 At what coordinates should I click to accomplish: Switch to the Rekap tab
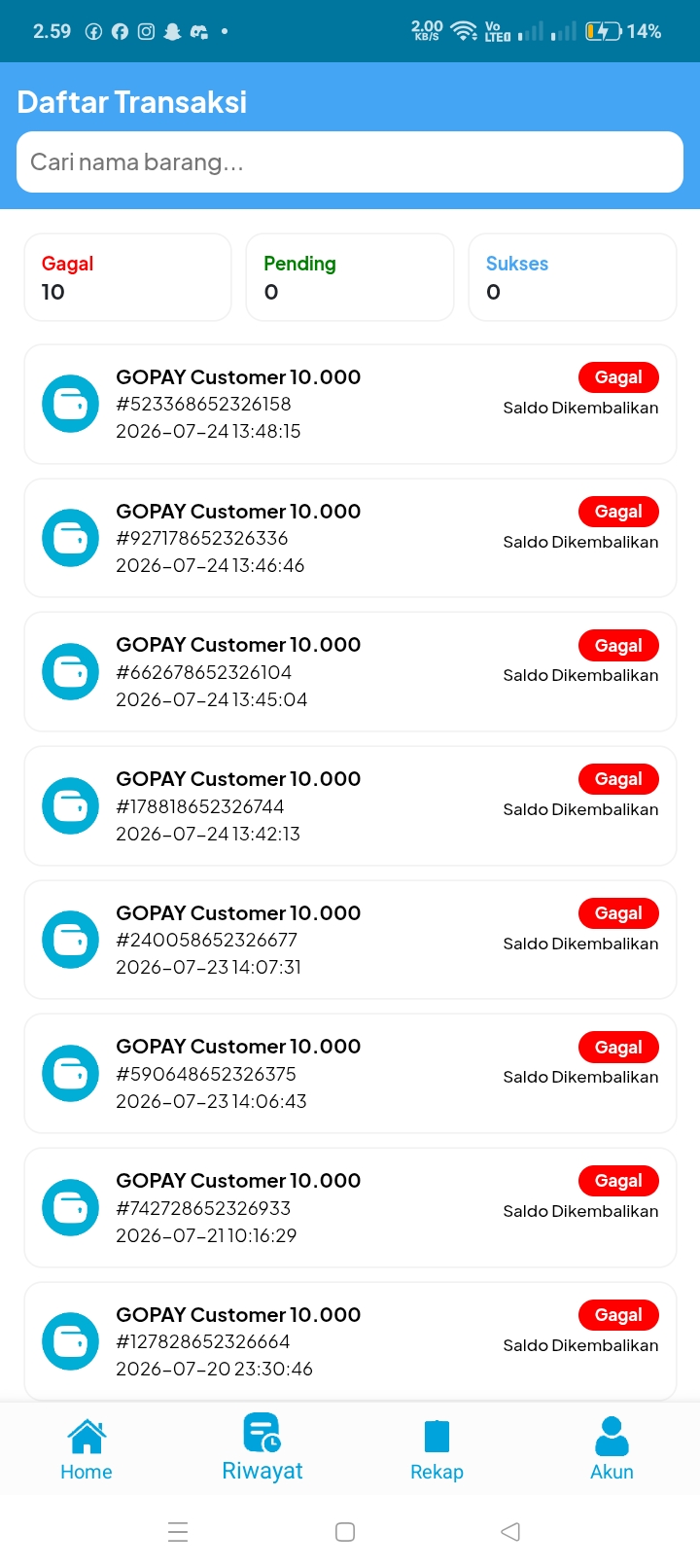pyautogui.click(x=437, y=1449)
